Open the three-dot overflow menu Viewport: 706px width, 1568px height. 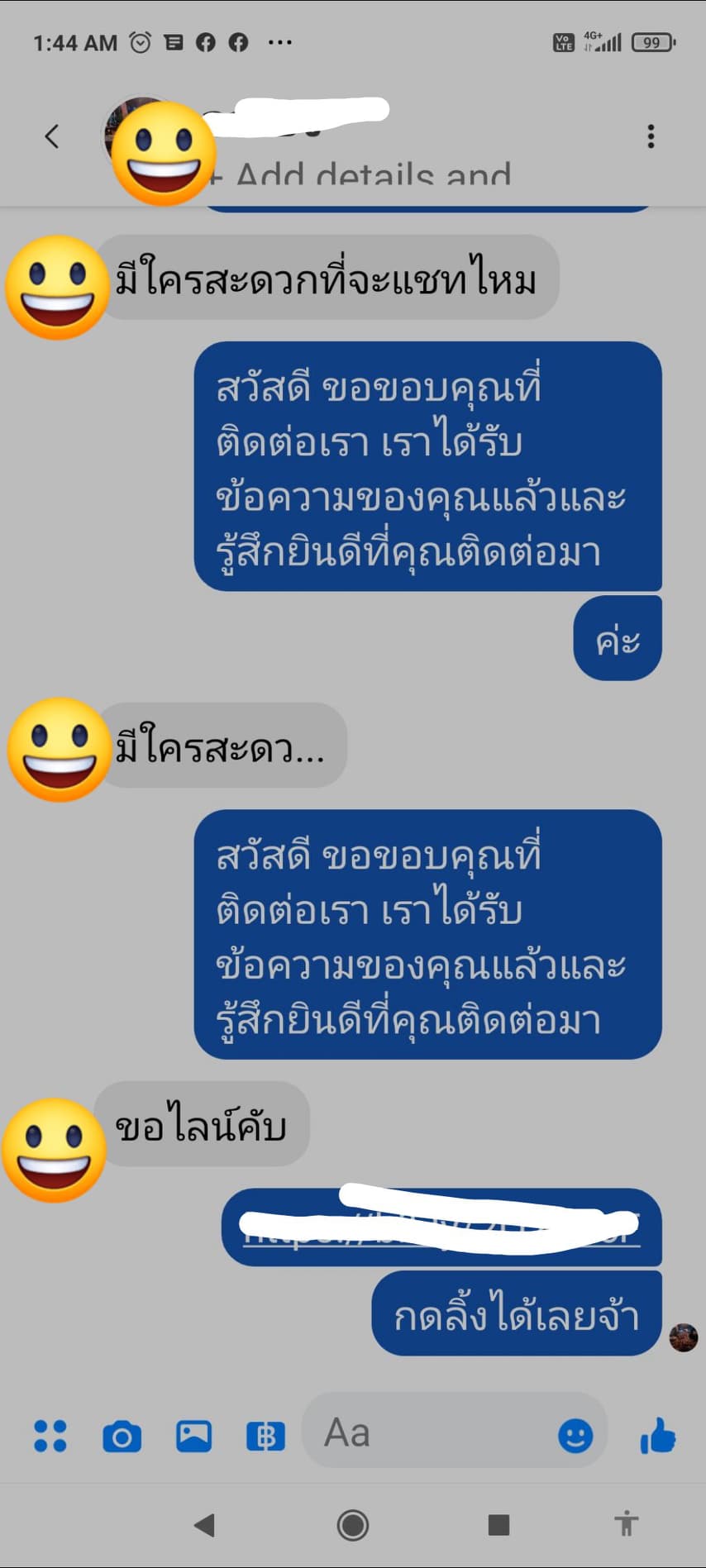651,136
